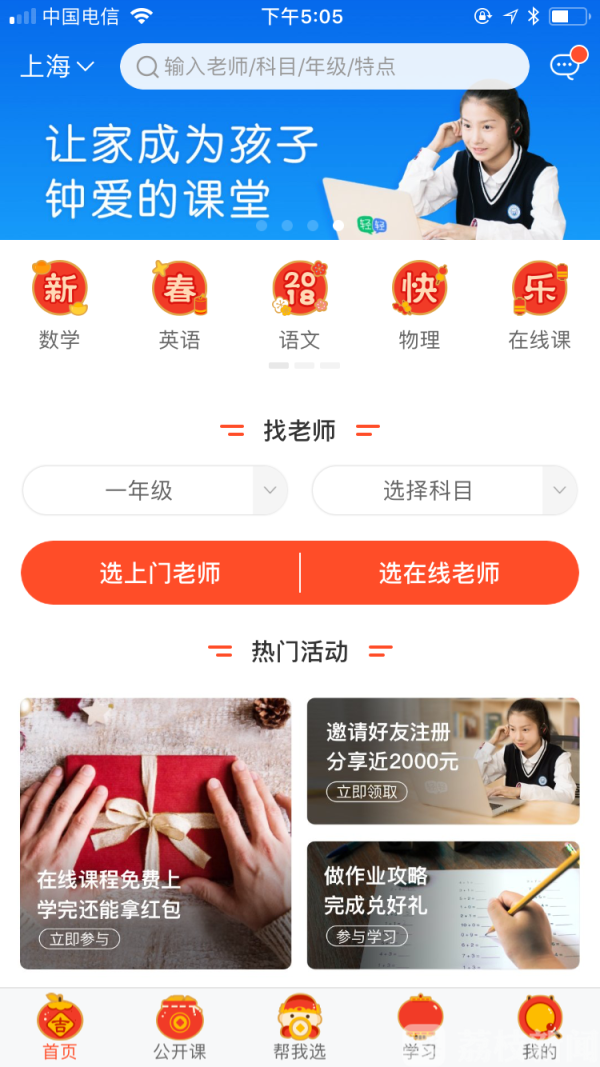Image resolution: width=600 pixels, height=1067 pixels.
Task: Expand the 一年级 grade dropdown
Action: 155,491
